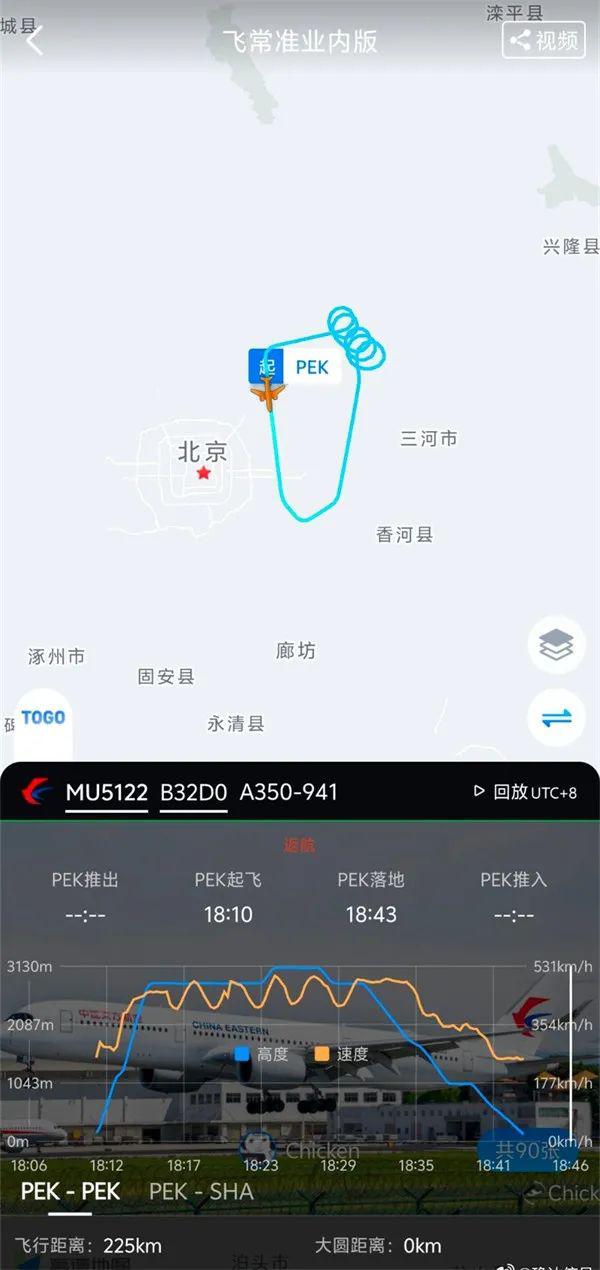This screenshot has height=1270, width=600.
Task: Share the flight as a video
Action: pos(543,41)
